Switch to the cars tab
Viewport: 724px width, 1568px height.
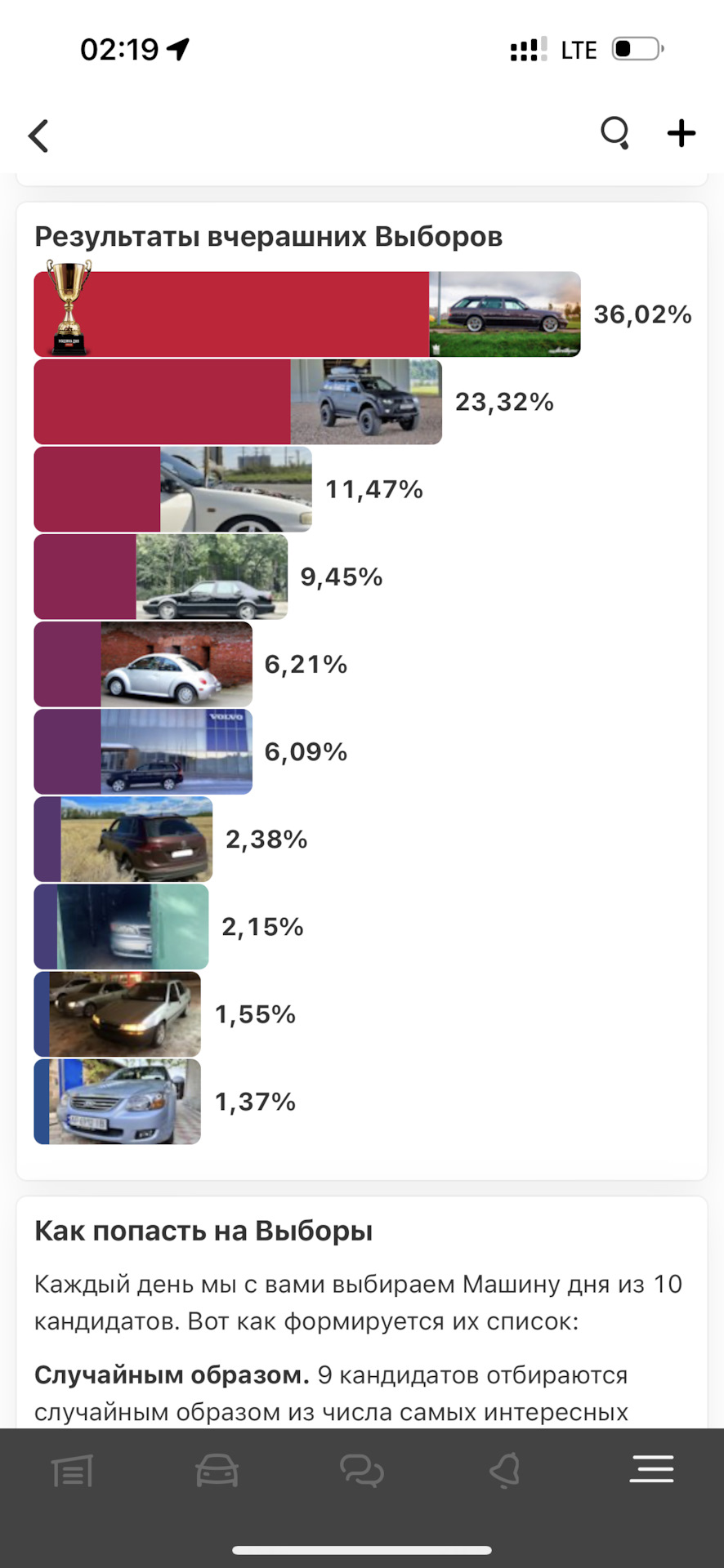[x=217, y=1472]
